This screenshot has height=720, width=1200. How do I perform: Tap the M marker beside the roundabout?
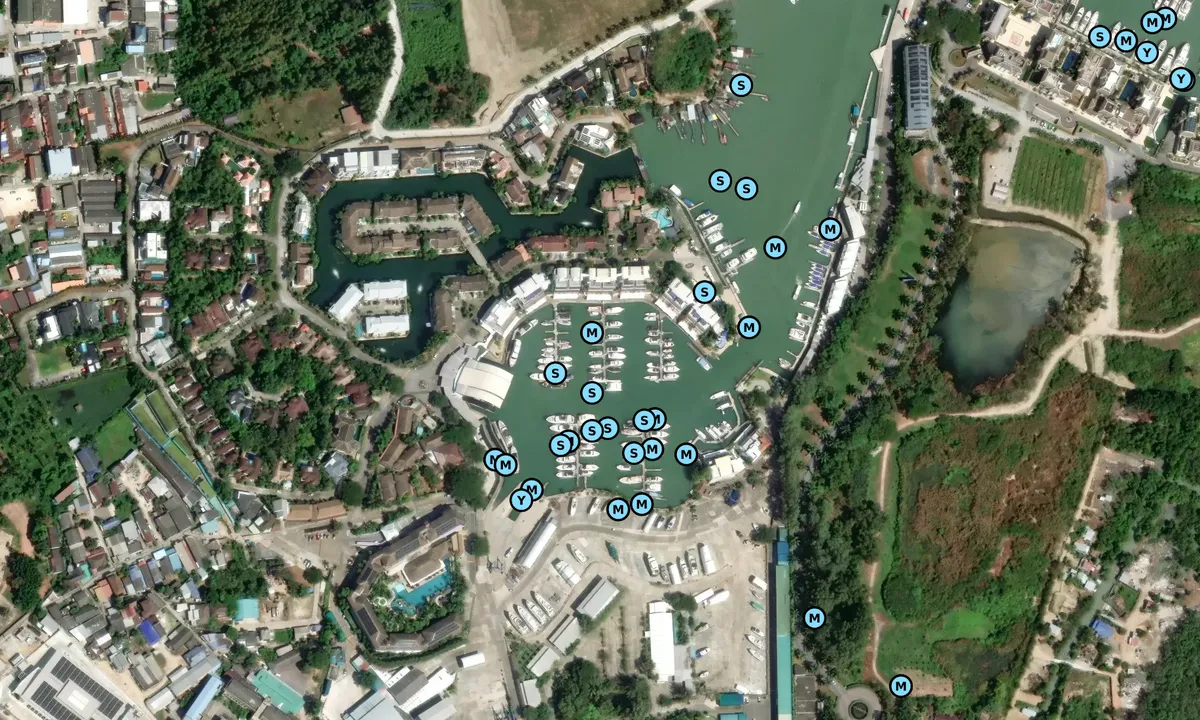point(901,686)
